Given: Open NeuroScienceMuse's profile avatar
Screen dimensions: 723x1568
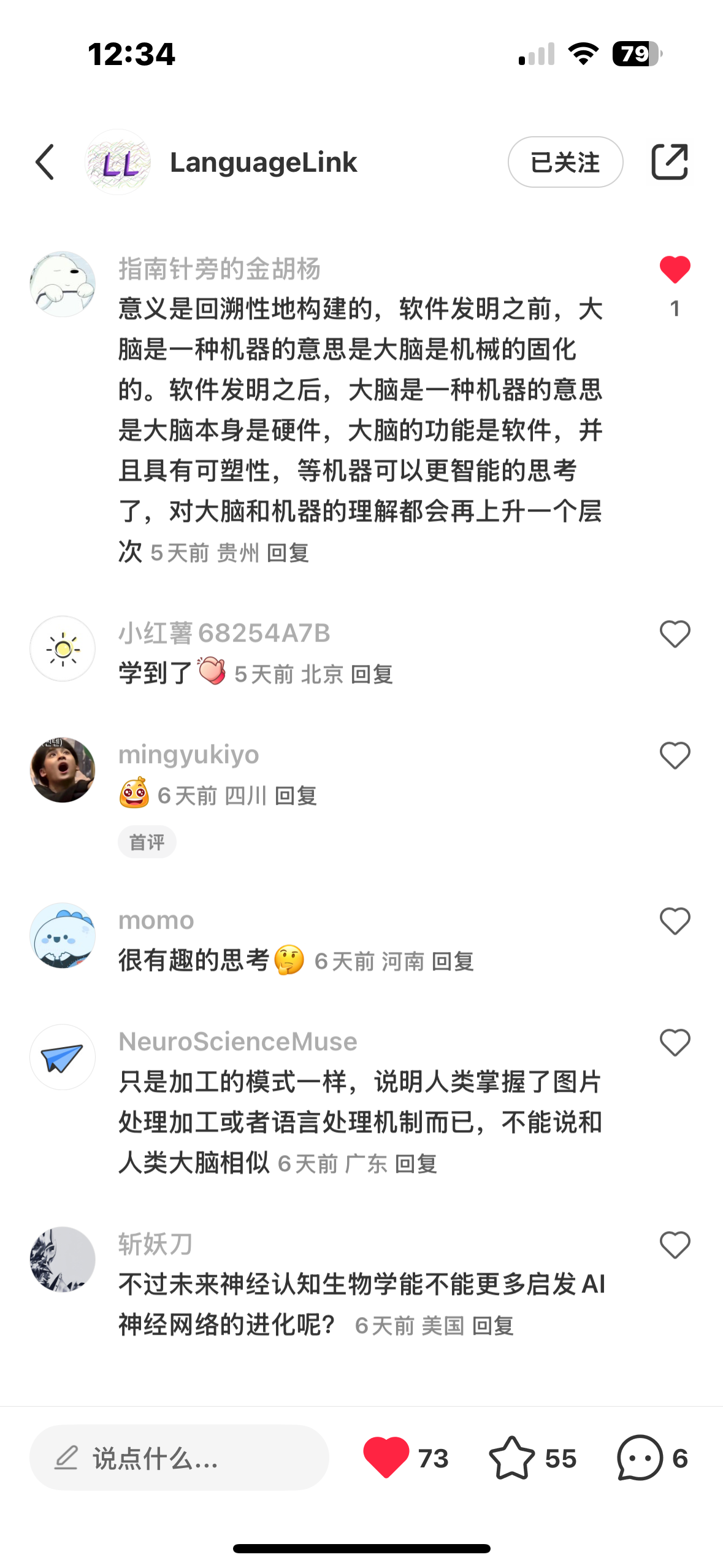Looking at the screenshot, I should [x=63, y=1057].
